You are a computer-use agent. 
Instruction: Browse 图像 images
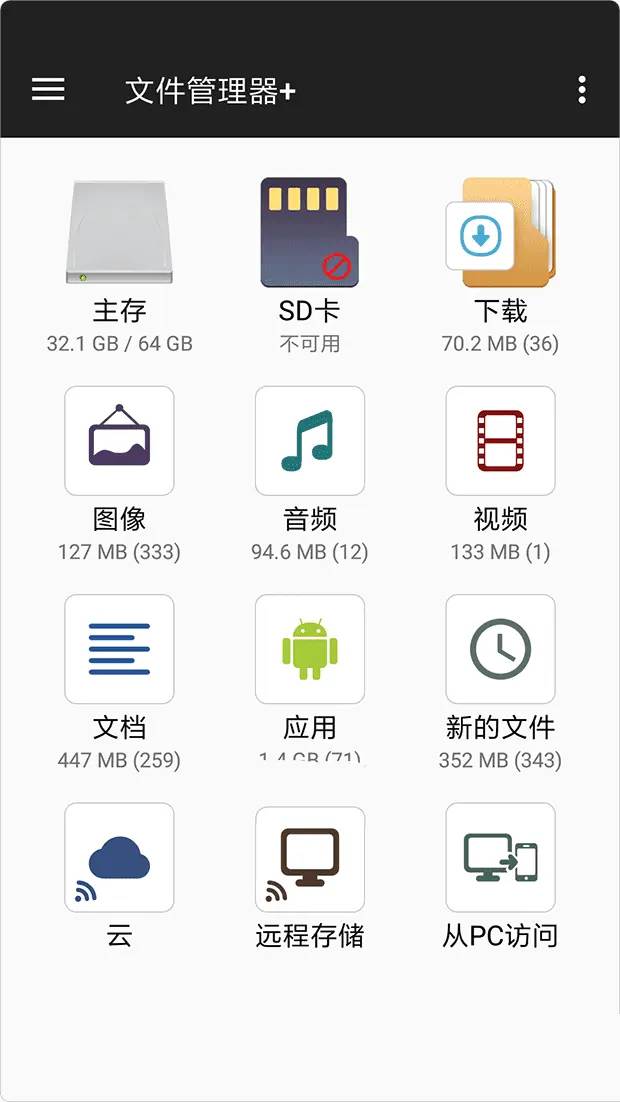pos(119,441)
